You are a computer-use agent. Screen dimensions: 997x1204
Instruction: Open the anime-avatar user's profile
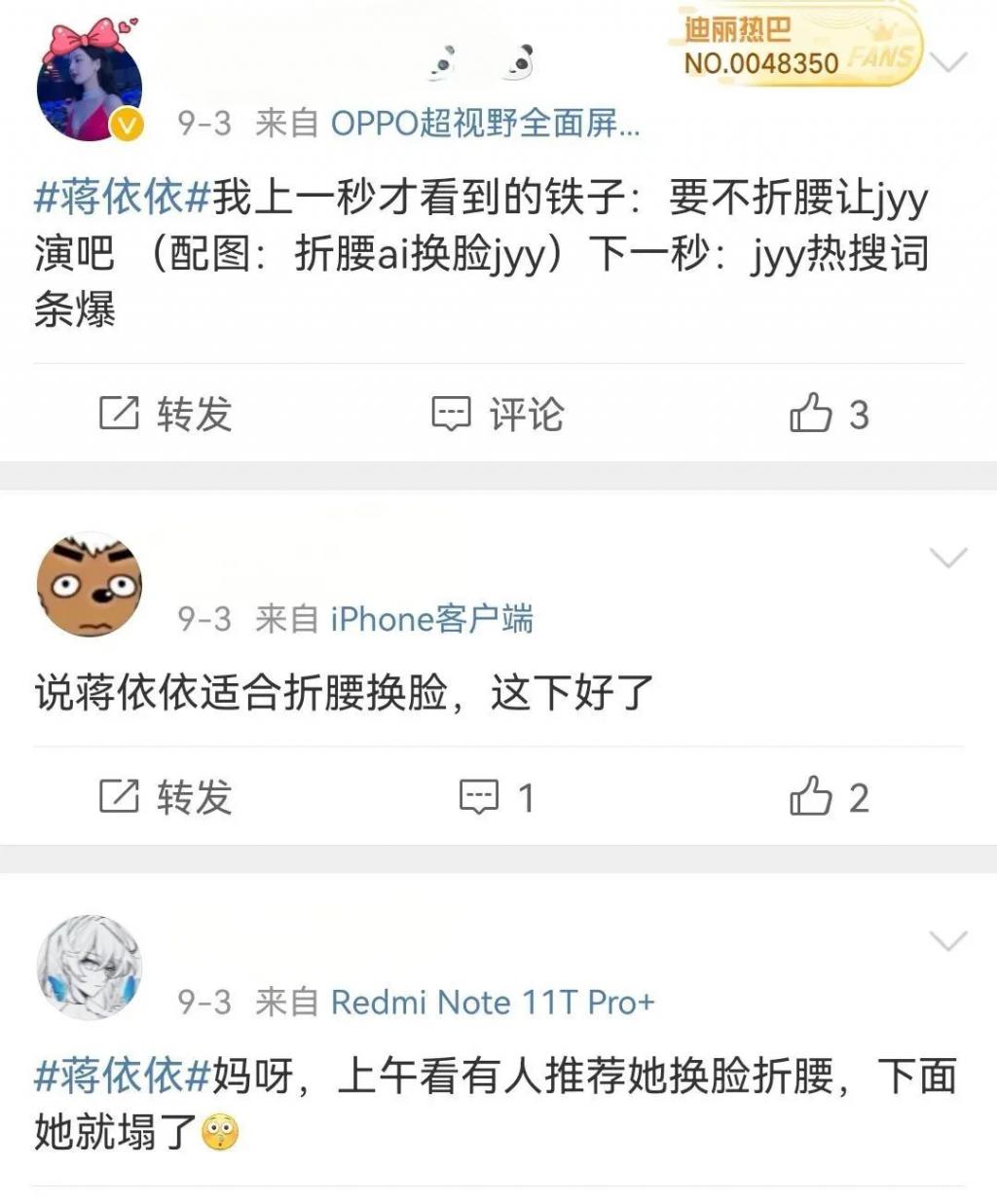click(90, 967)
